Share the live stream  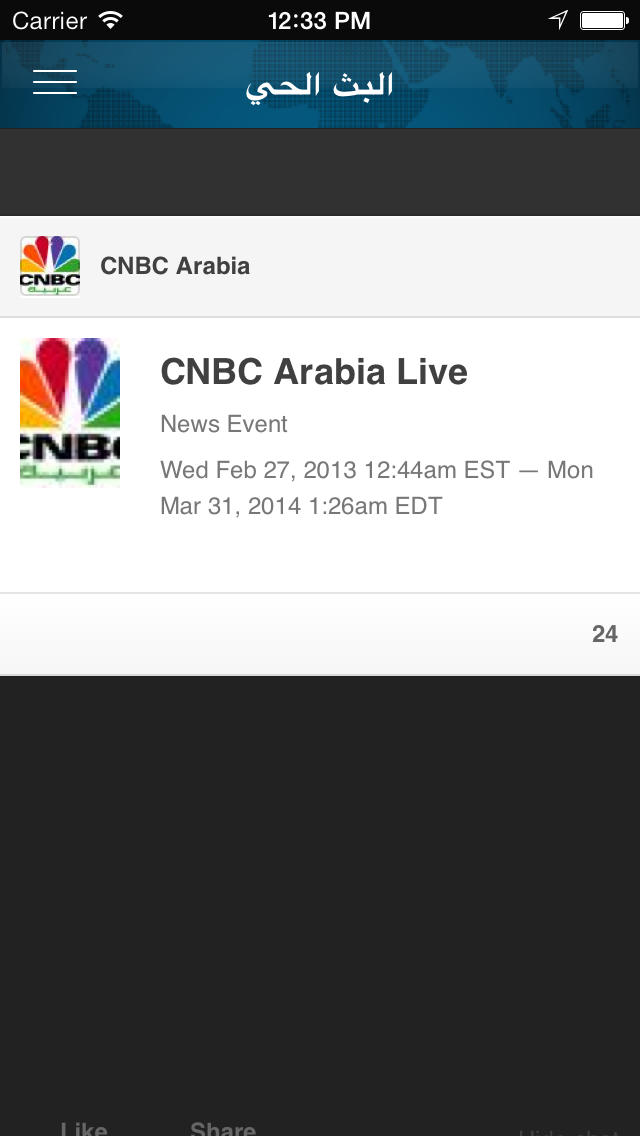coord(223,1129)
